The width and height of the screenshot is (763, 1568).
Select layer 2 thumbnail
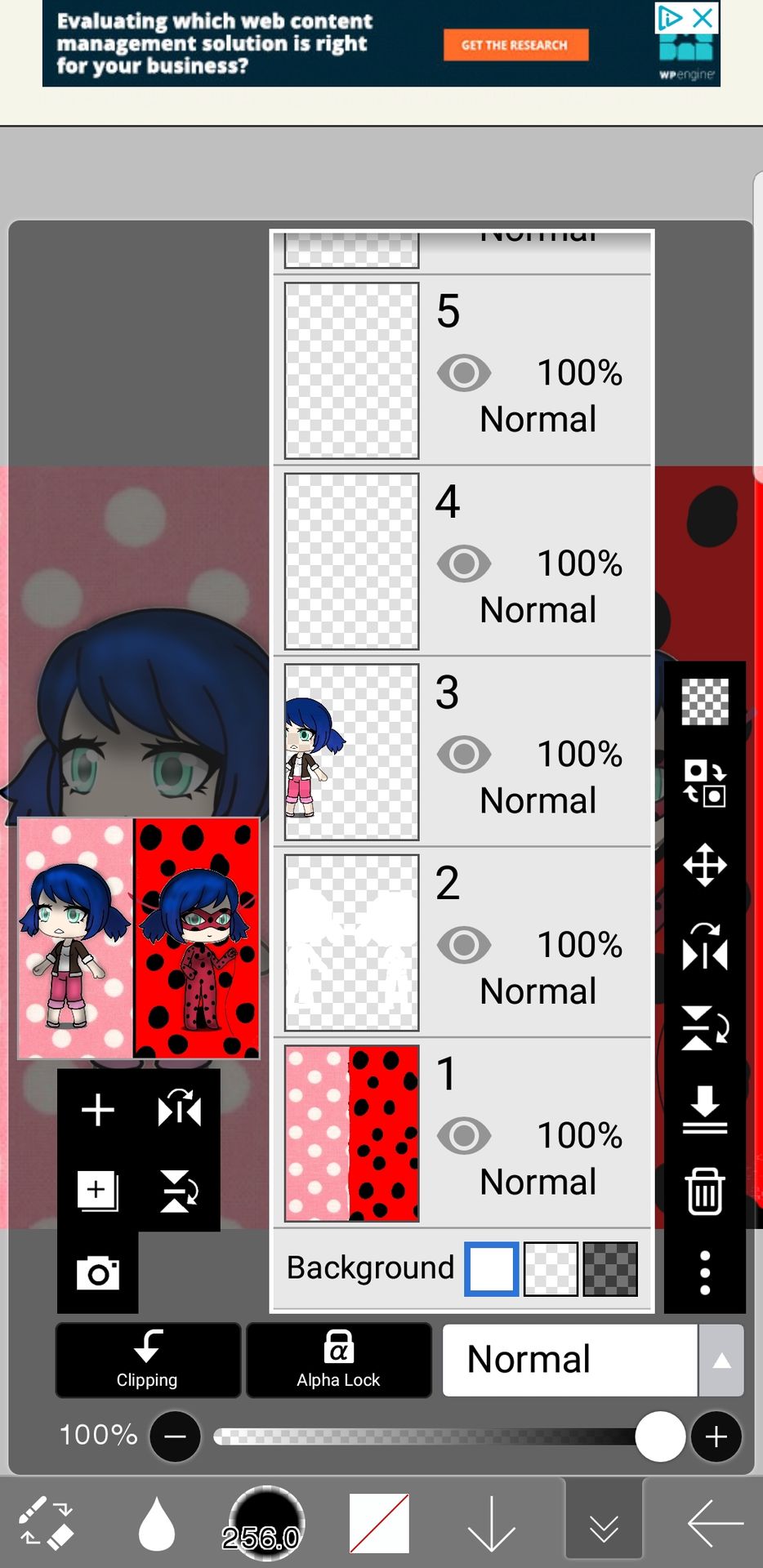pyautogui.click(x=351, y=942)
